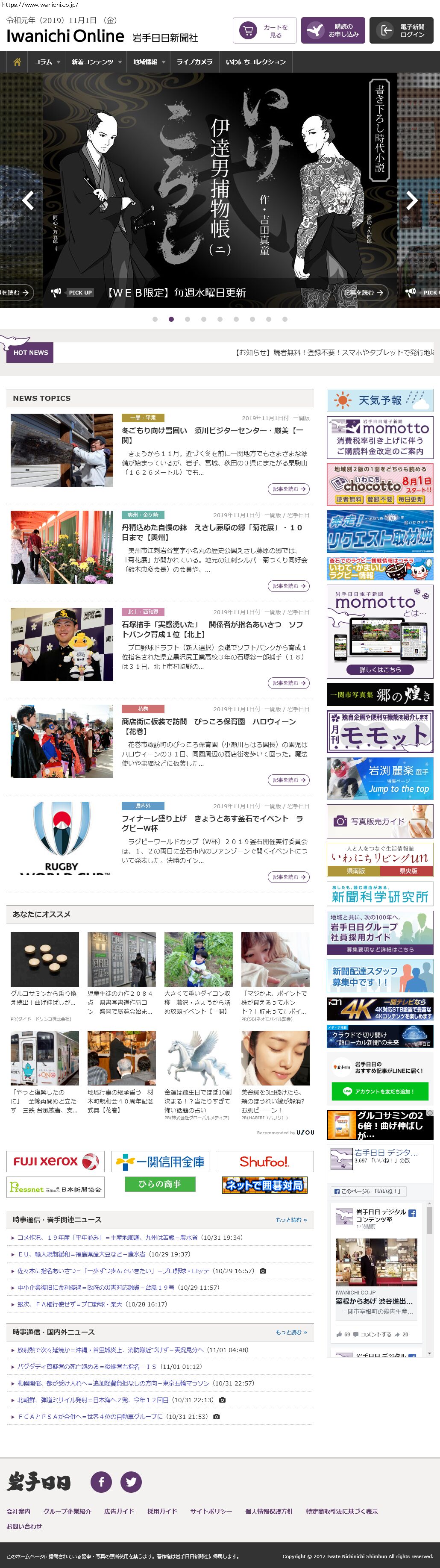This screenshot has height=1568, width=440.
Task: Open the 写真販売ガイド banner
Action: point(380,821)
